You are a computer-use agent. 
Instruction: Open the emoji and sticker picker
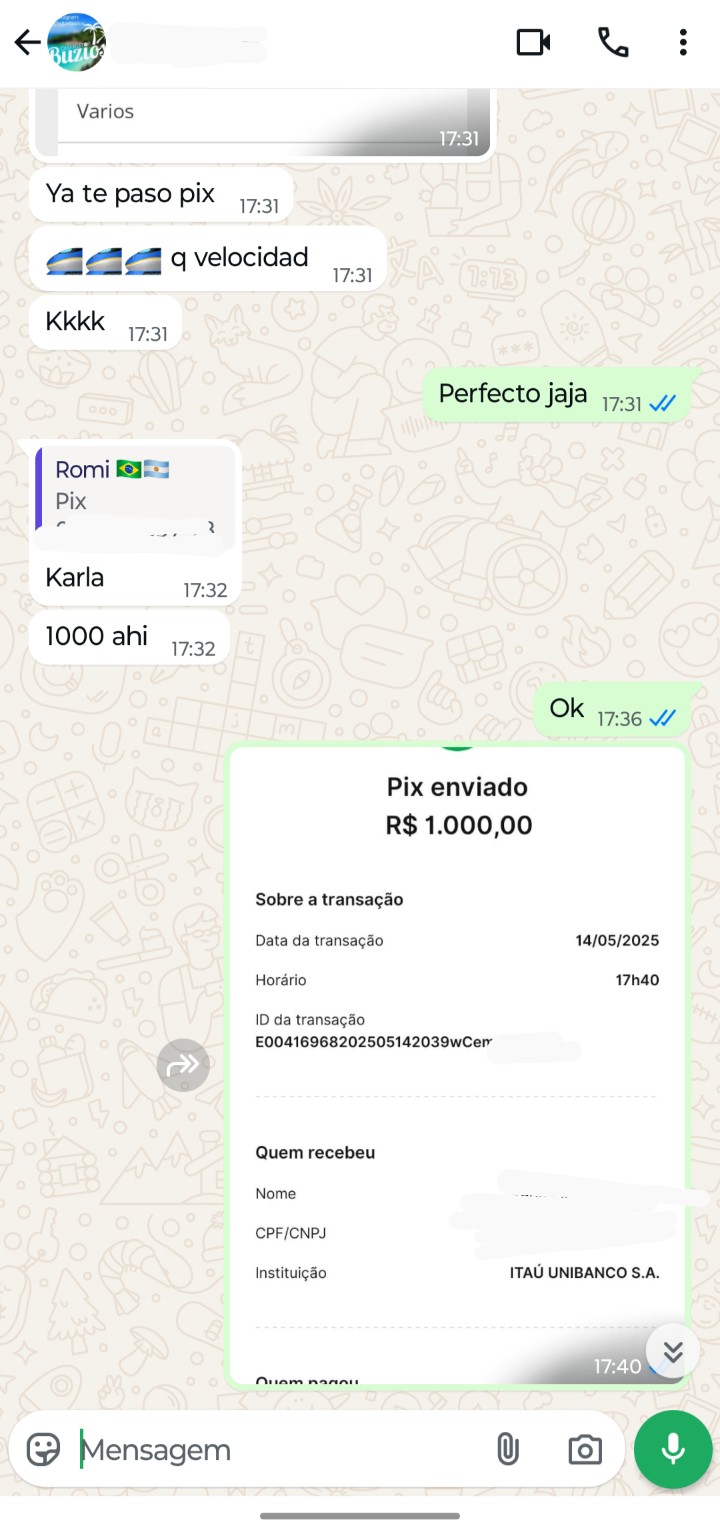coord(43,1450)
